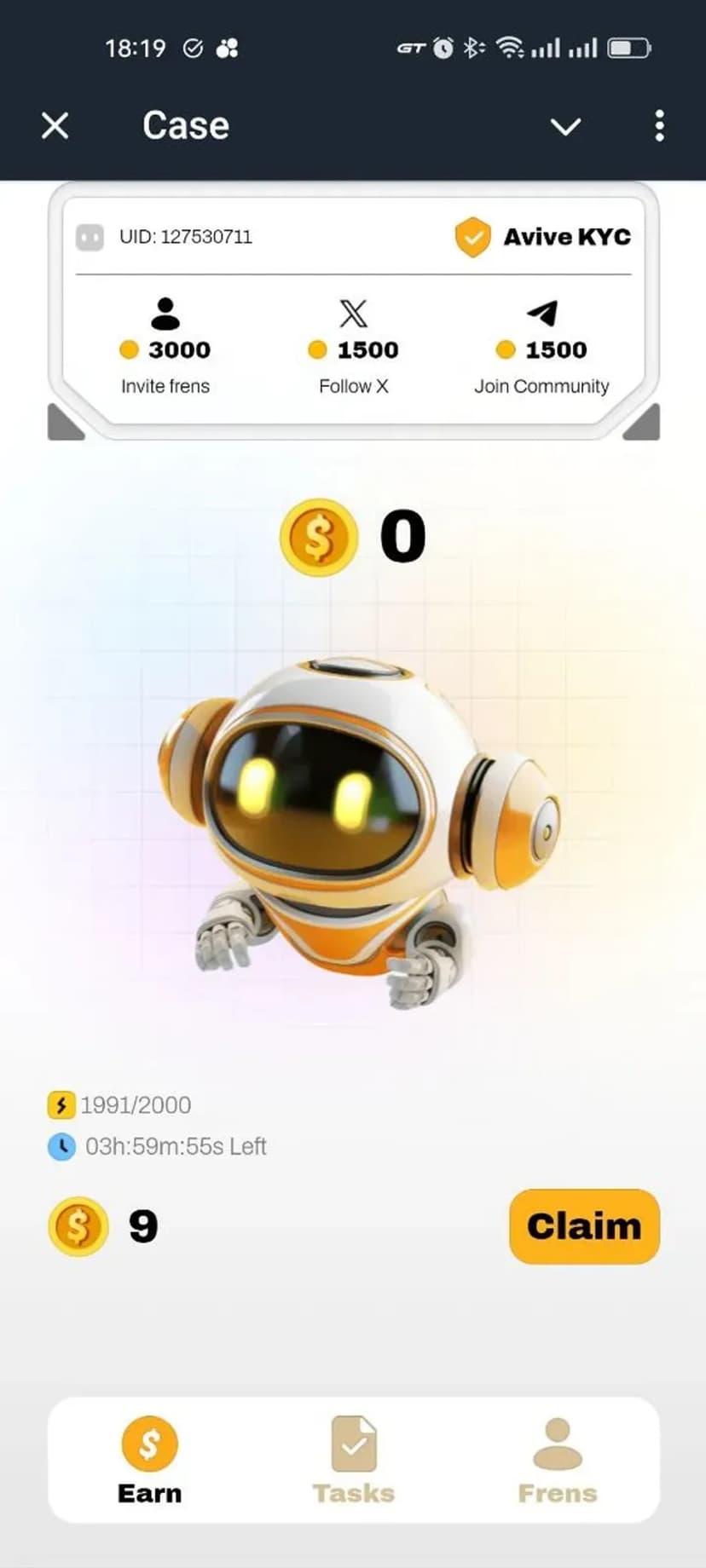This screenshot has height=1568, width=706.
Task: Tap Invite frens for 3000 coins
Action: 165,347
